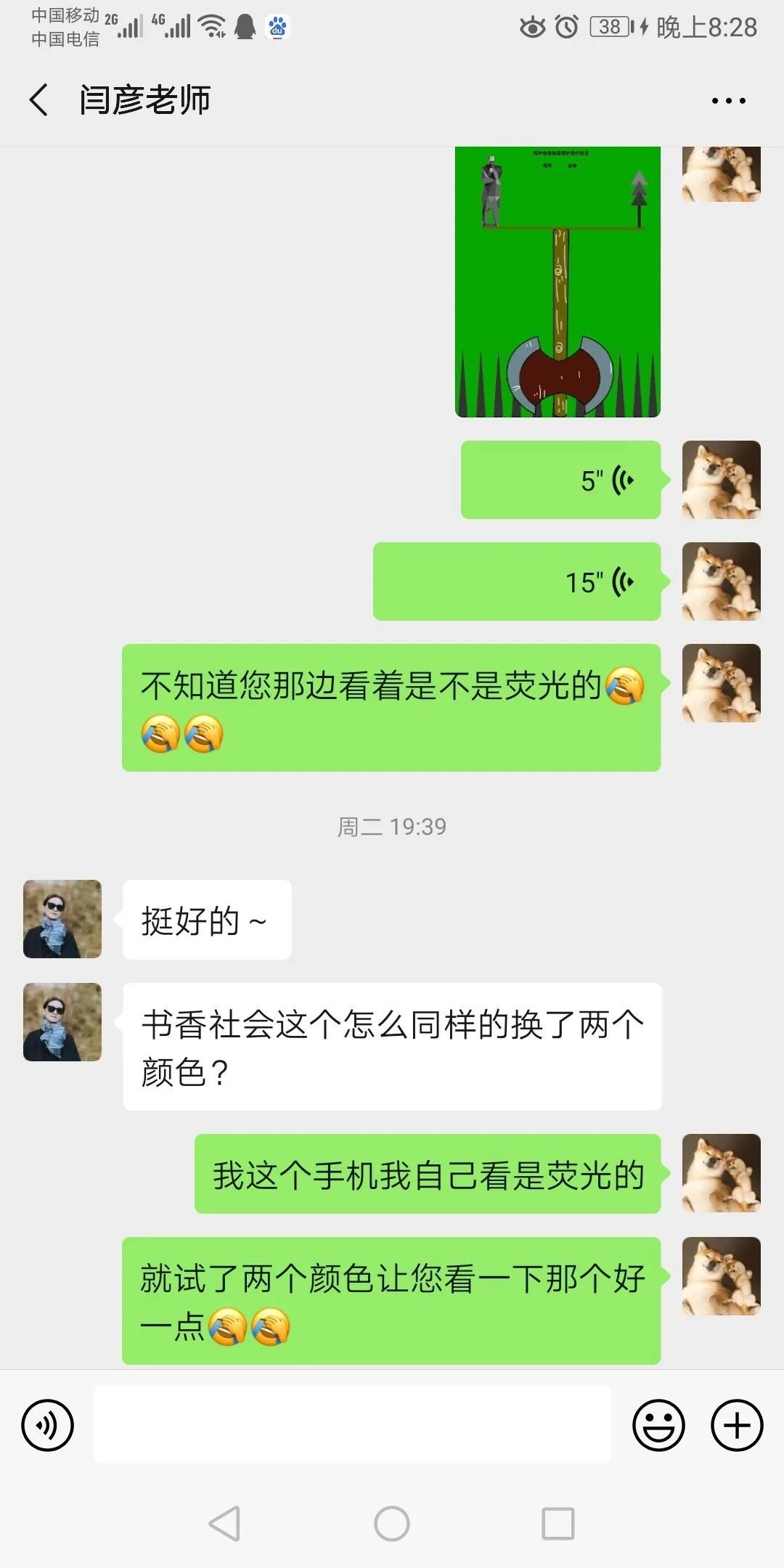Switch to voice input mode
Viewport: 784px width, 1568px height.
click(x=48, y=1425)
